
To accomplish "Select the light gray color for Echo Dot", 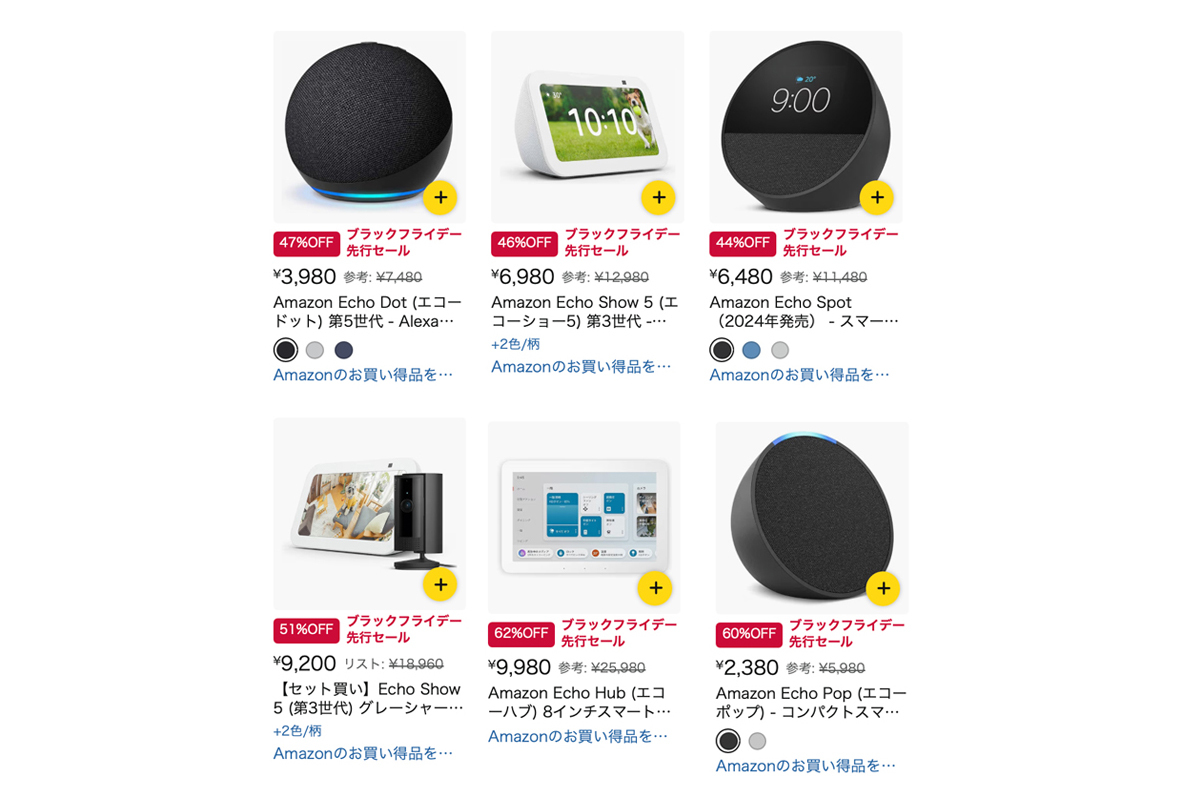I will 315,350.
